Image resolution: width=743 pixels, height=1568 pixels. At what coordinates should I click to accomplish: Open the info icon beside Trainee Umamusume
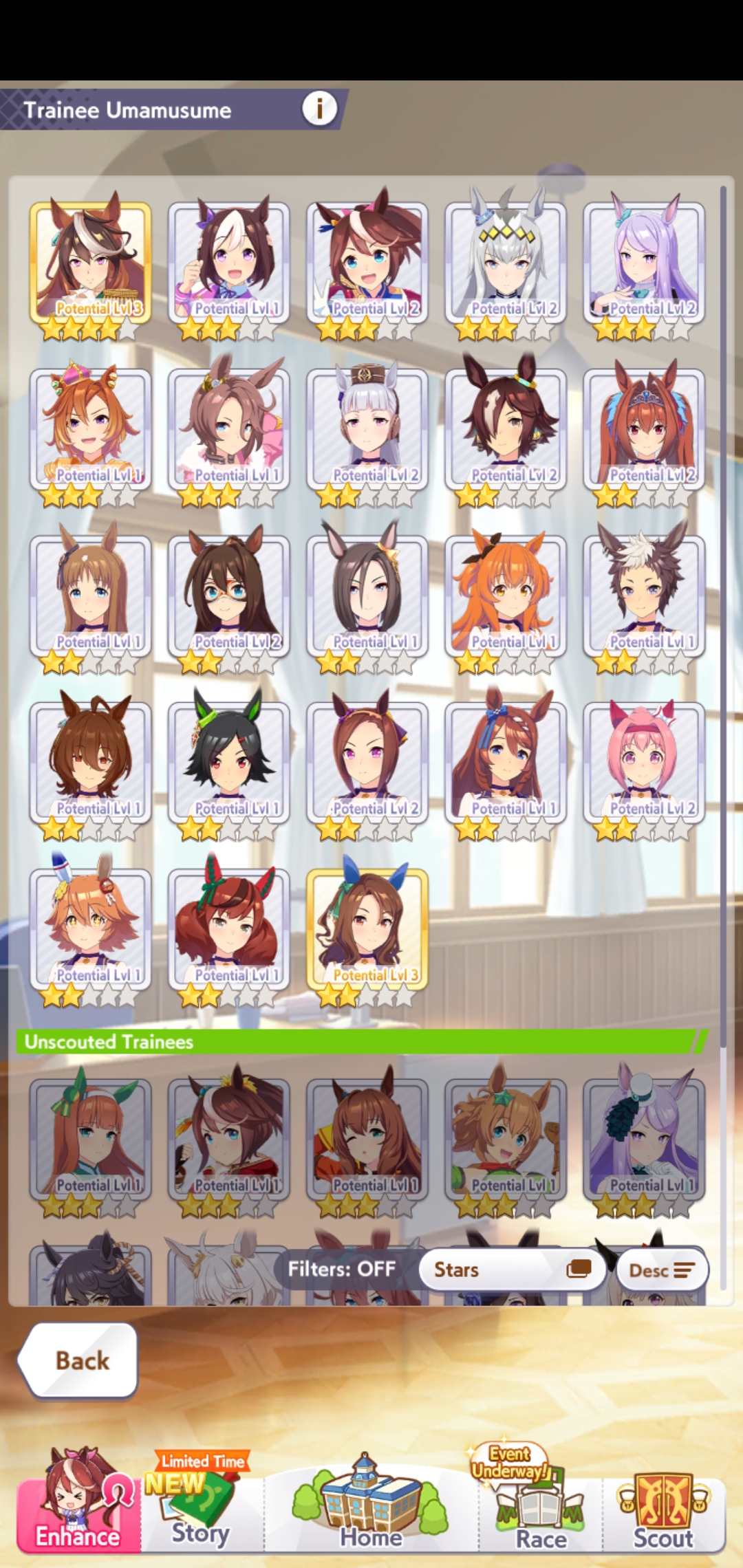(x=319, y=109)
